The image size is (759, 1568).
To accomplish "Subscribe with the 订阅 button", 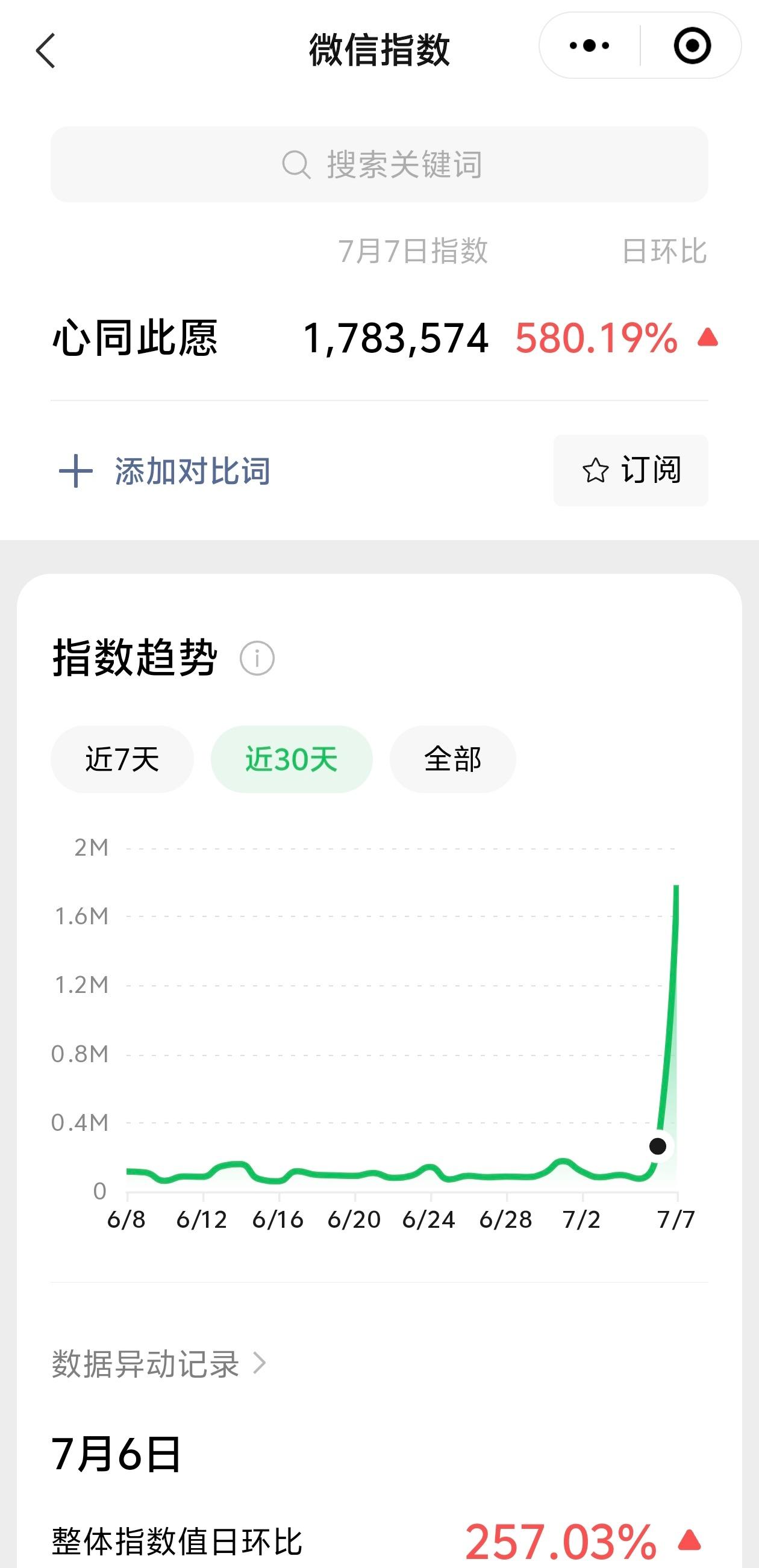I will [631, 470].
